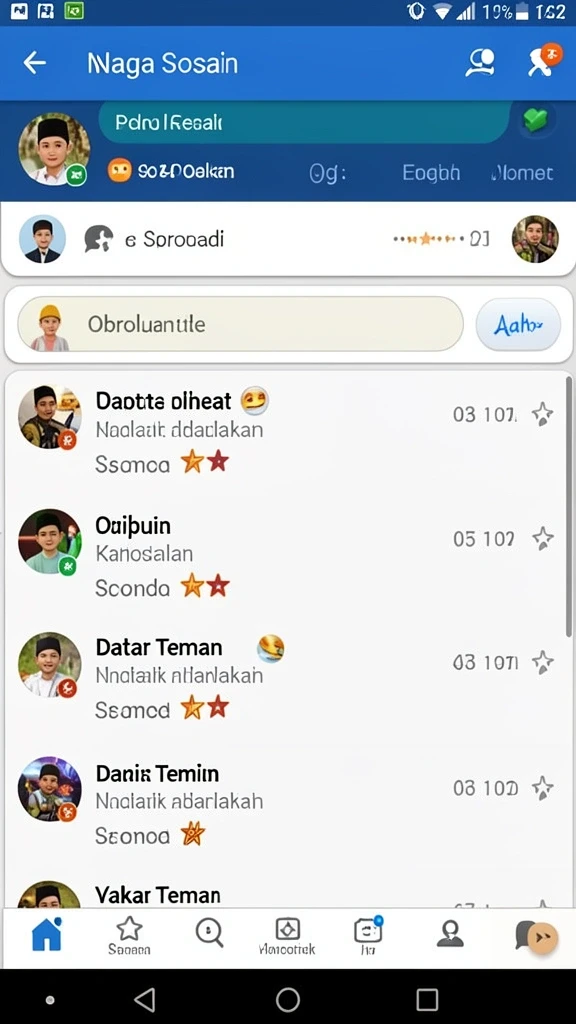Image resolution: width=576 pixels, height=1024 pixels.
Task: Star the Datar Teman entry
Action: tap(542, 663)
